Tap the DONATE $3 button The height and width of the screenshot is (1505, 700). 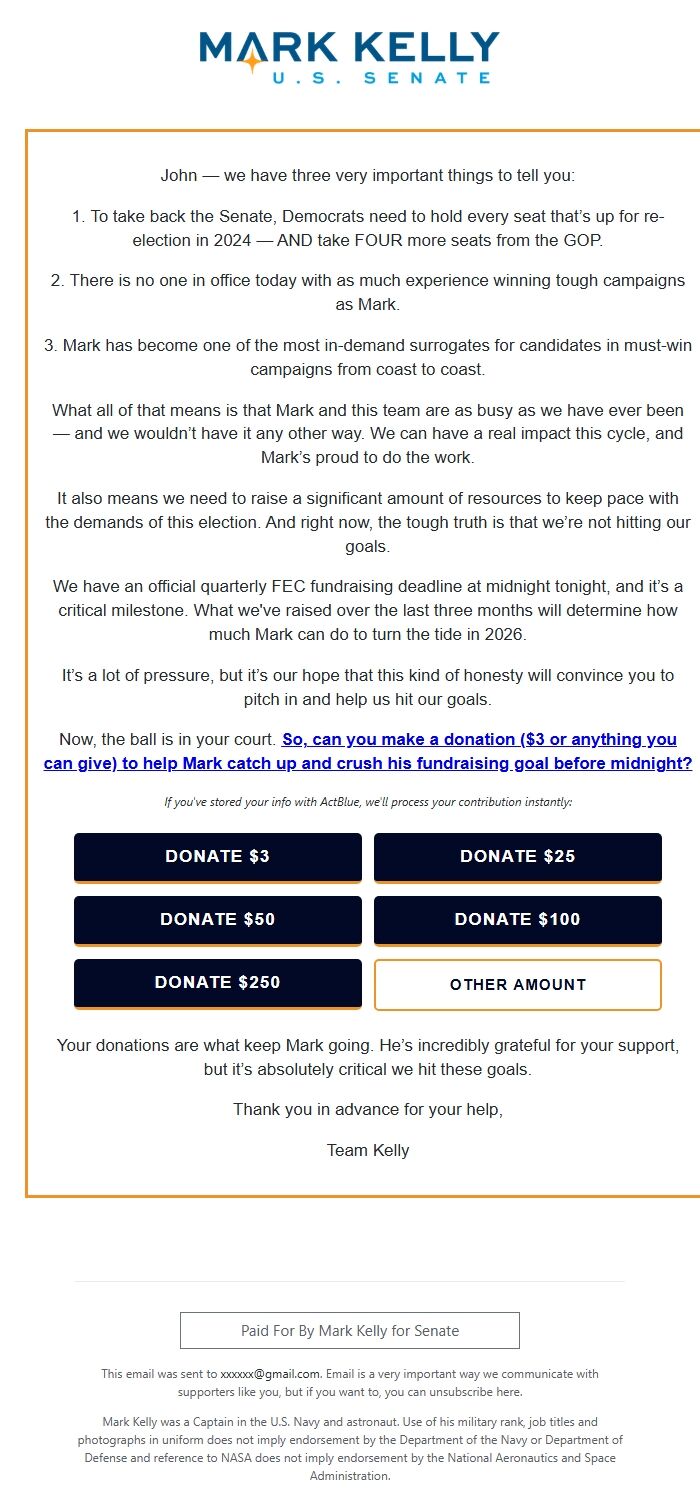218,857
